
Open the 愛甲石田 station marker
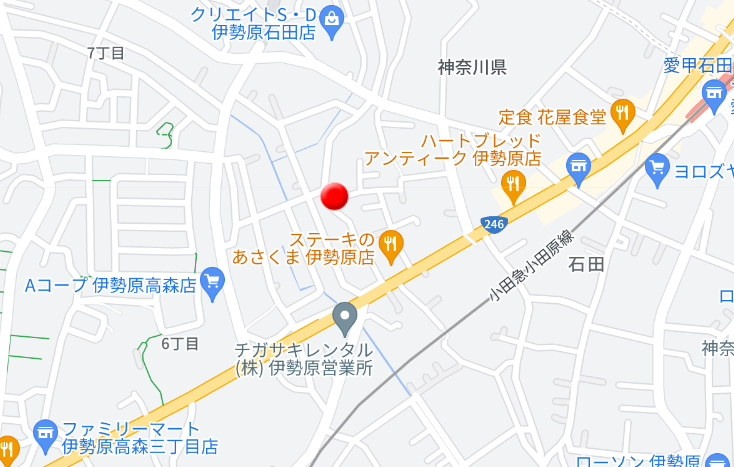714,98
